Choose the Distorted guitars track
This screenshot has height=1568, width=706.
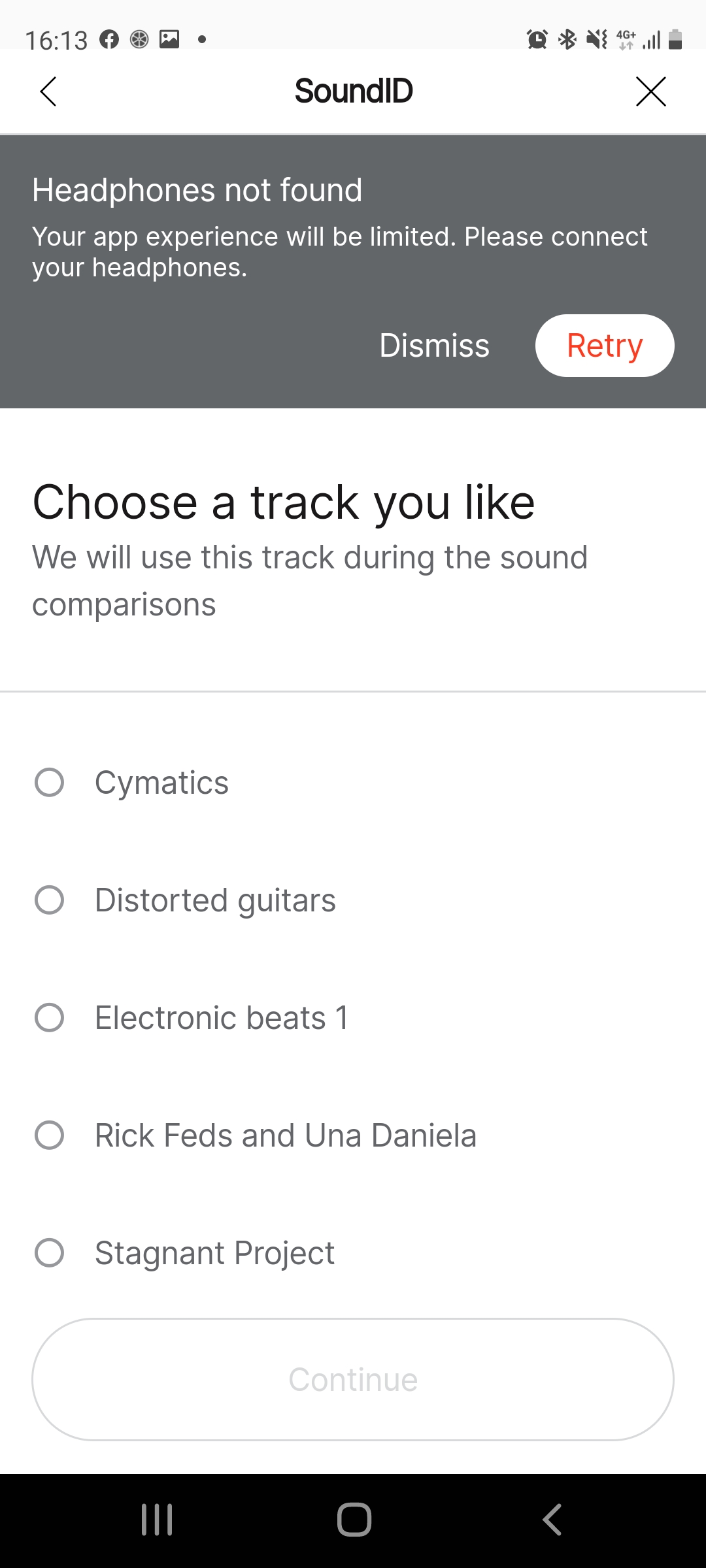tap(353, 900)
